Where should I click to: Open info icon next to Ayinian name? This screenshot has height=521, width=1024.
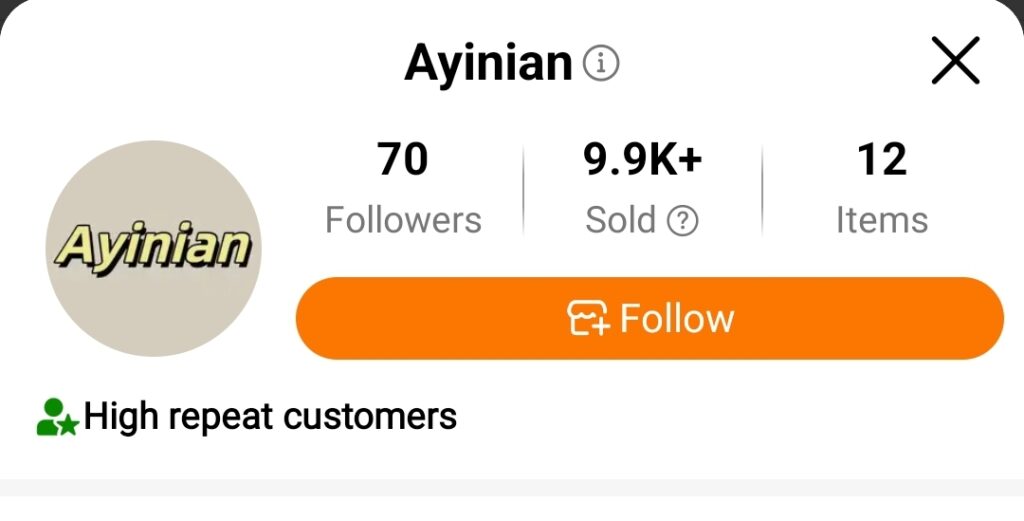click(601, 64)
